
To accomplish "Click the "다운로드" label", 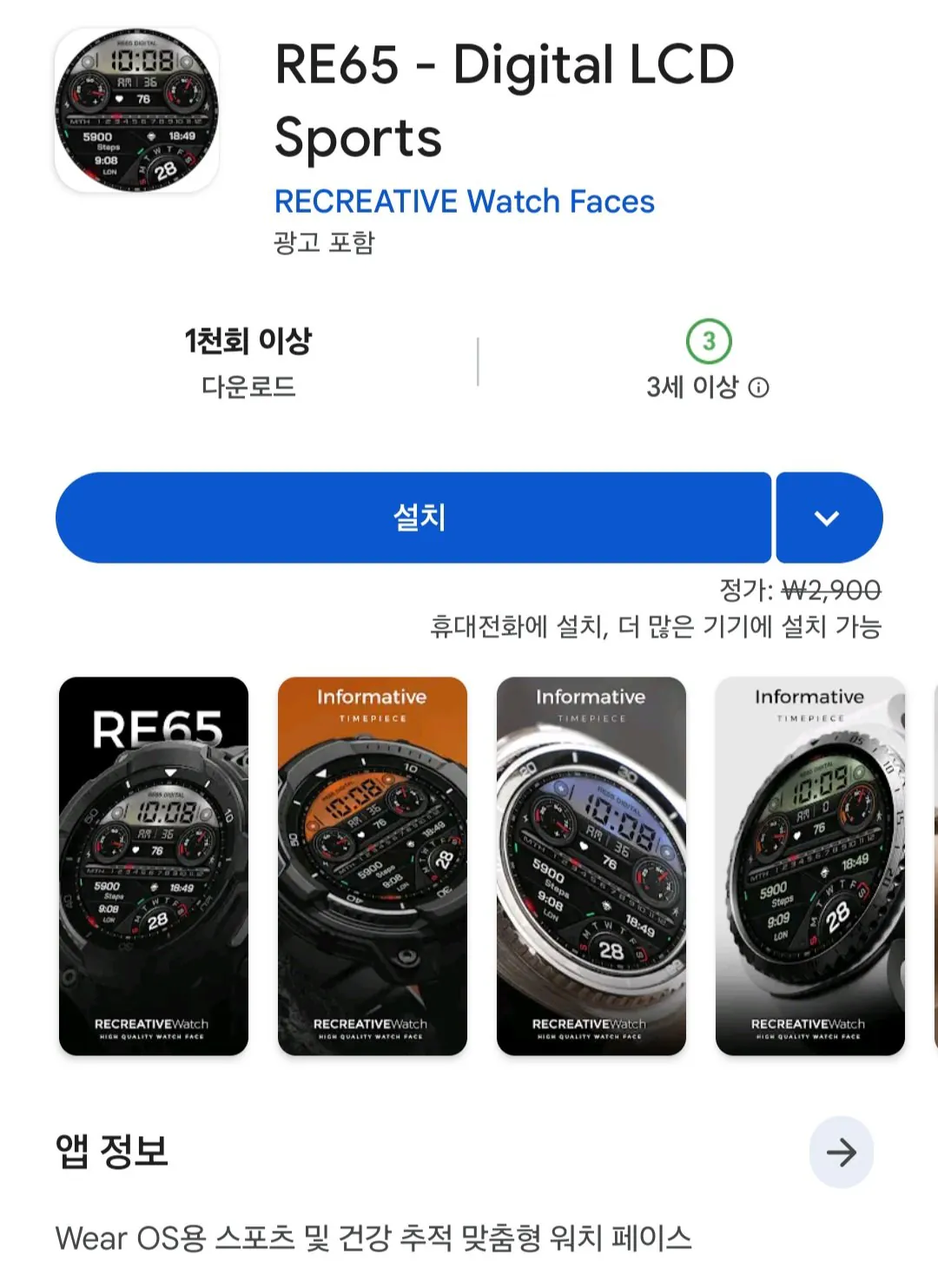I will point(250,387).
